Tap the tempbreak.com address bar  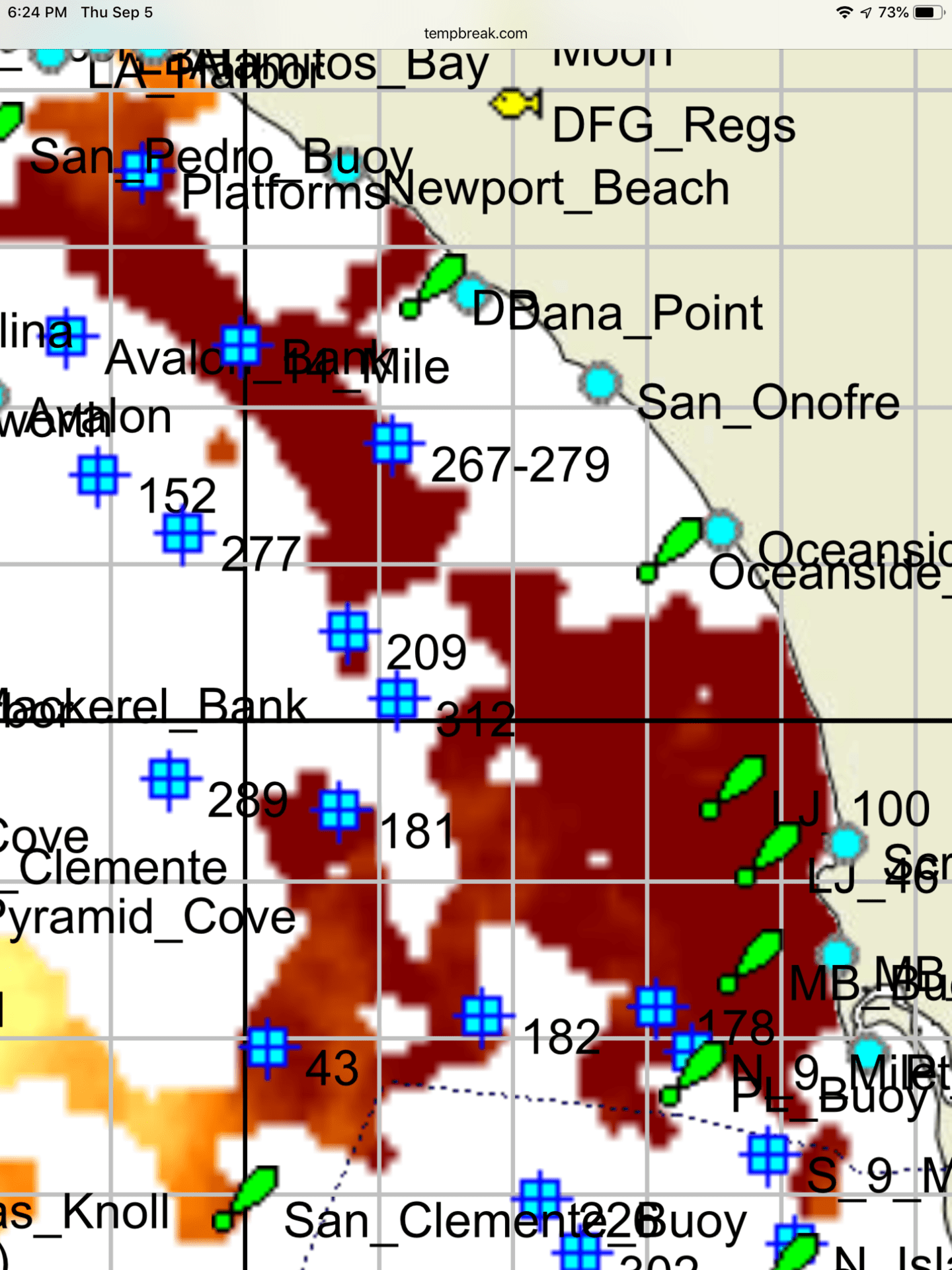coord(475,34)
